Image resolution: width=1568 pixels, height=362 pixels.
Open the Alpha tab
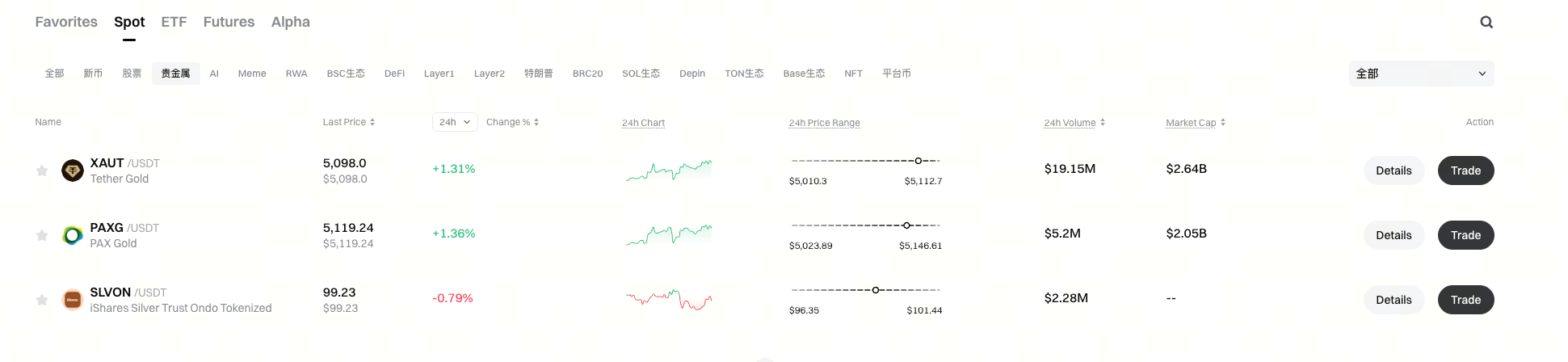click(x=290, y=22)
